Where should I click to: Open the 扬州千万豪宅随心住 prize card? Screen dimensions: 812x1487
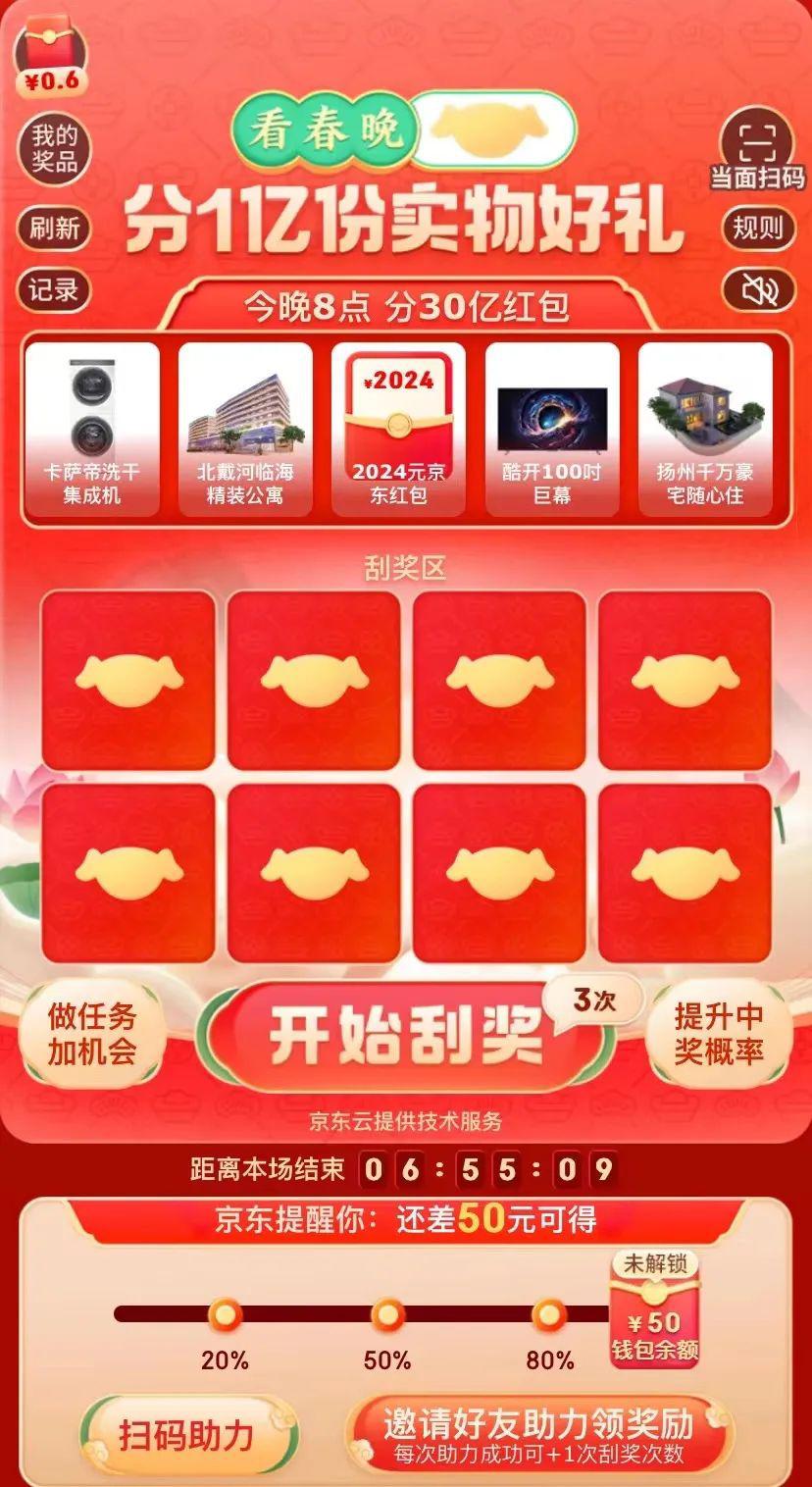pos(705,429)
